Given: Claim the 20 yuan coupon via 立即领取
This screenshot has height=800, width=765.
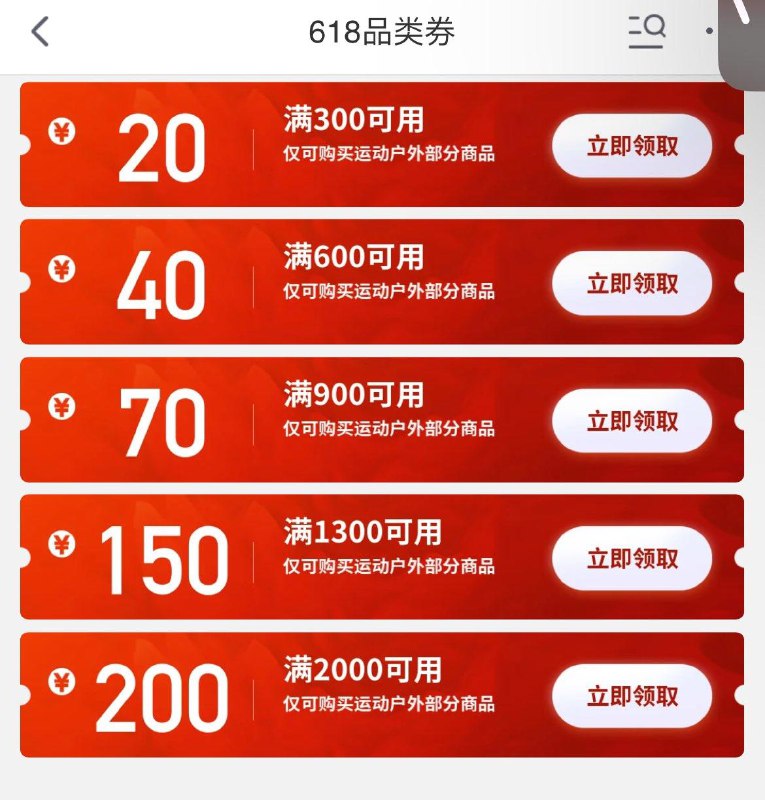Looking at the screenshot, I should [x=631, y=144].
